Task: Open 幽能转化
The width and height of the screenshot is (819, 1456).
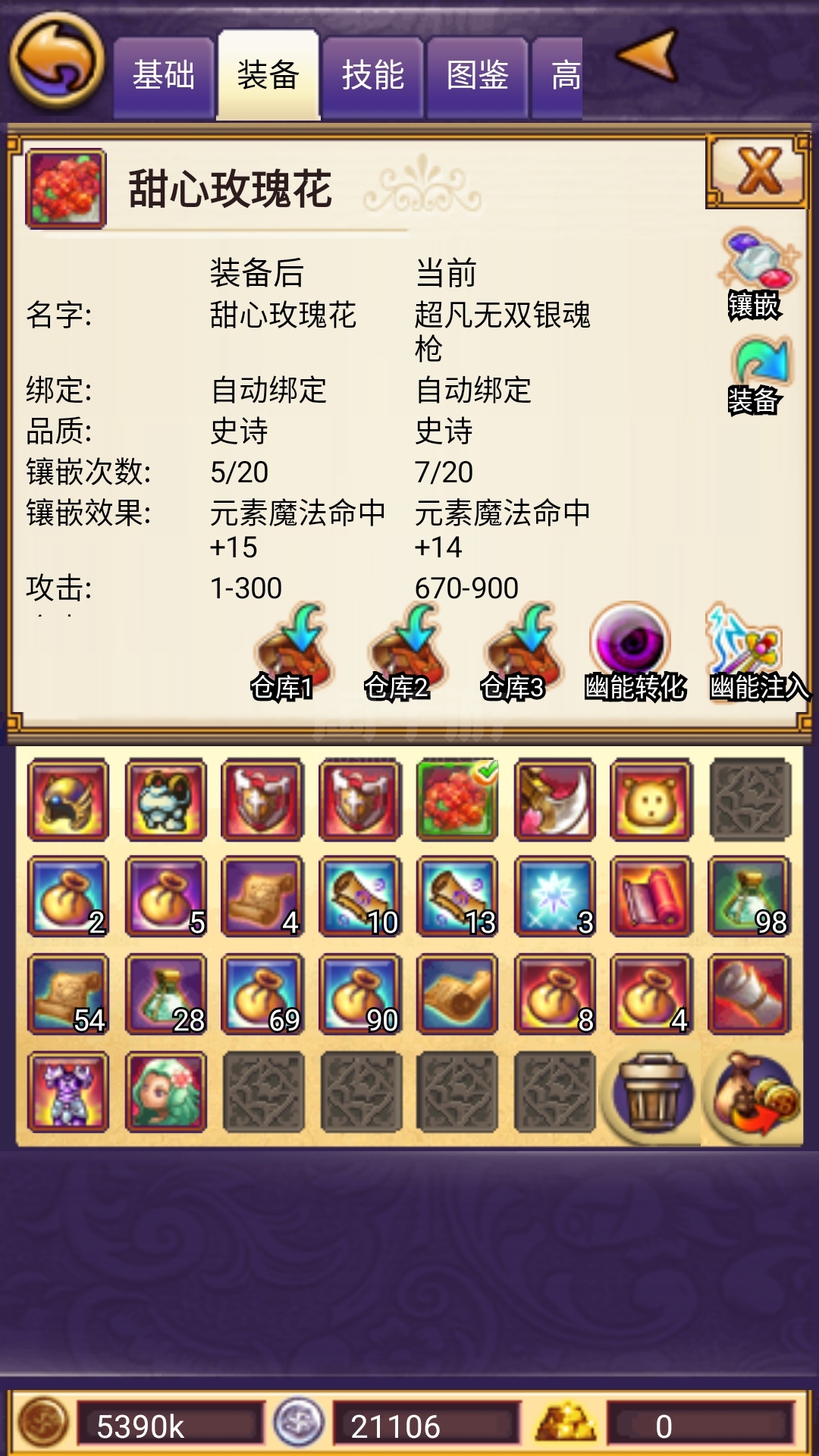Action: [x=634, y=653]
